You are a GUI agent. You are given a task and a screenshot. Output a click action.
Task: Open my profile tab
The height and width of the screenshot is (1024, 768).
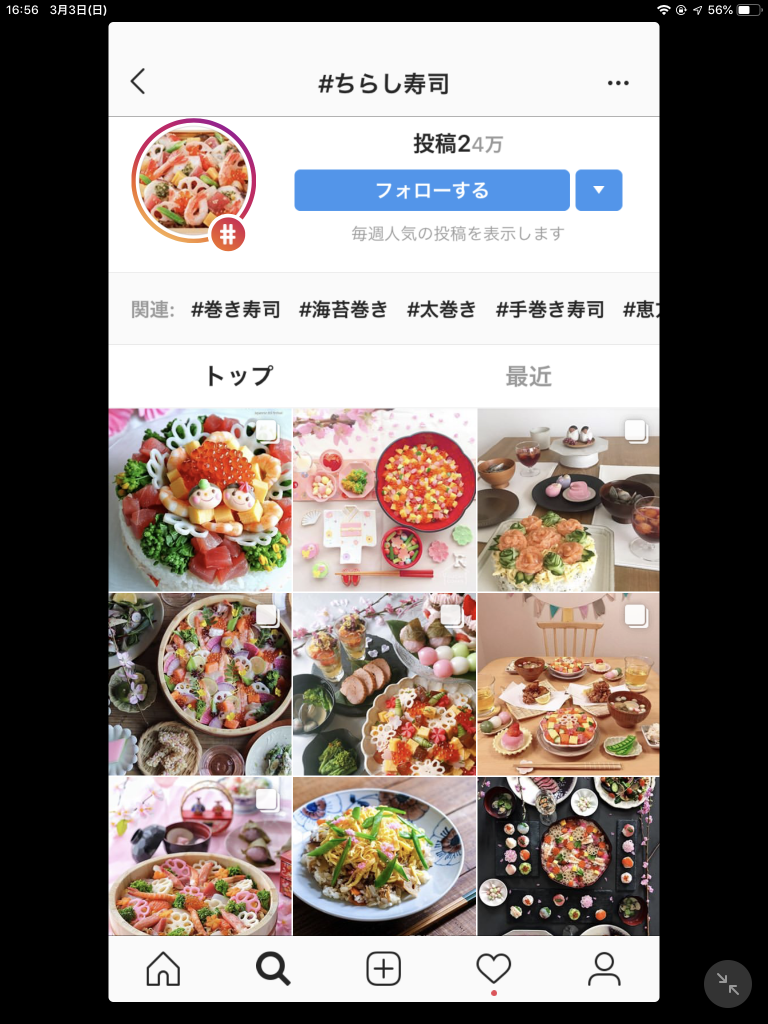(x=603, y=968)
